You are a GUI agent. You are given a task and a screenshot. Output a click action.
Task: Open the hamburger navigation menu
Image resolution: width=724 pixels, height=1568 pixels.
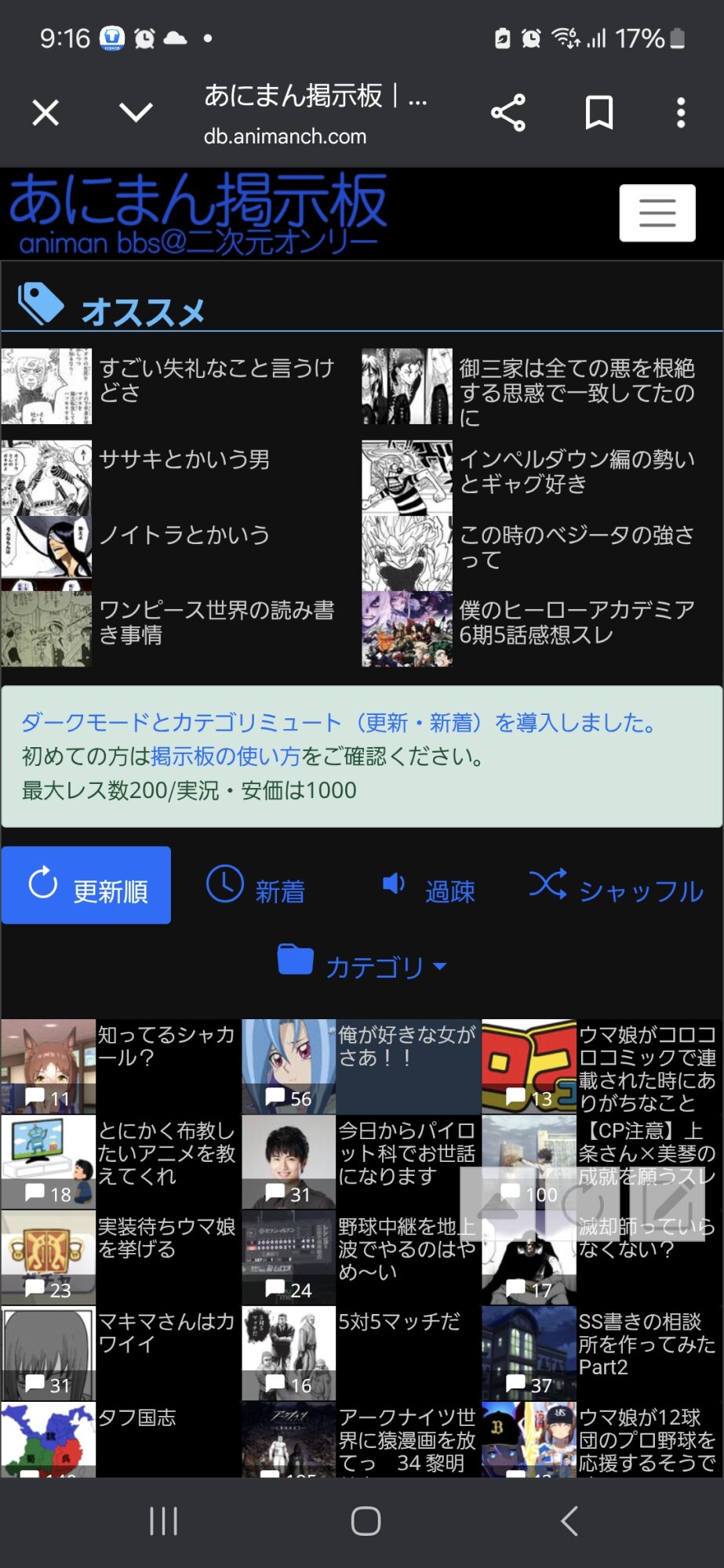[x=657, y=212]
